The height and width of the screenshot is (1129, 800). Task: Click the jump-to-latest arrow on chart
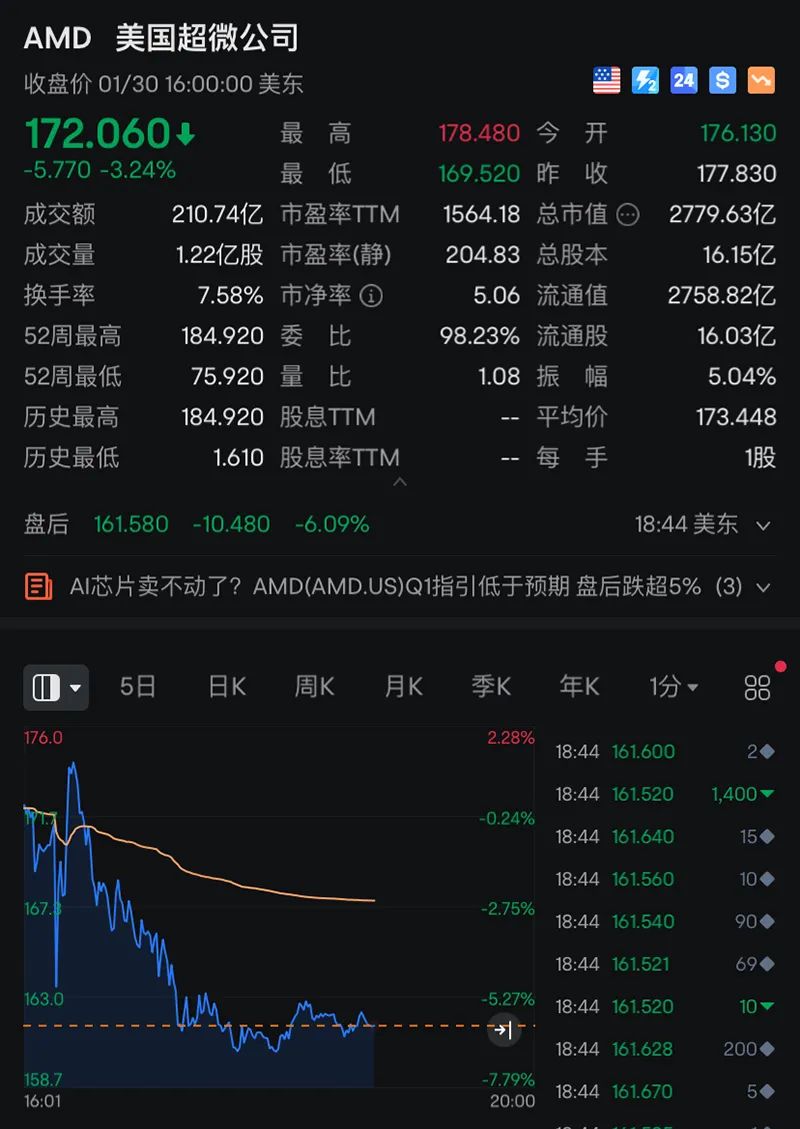505,1030
